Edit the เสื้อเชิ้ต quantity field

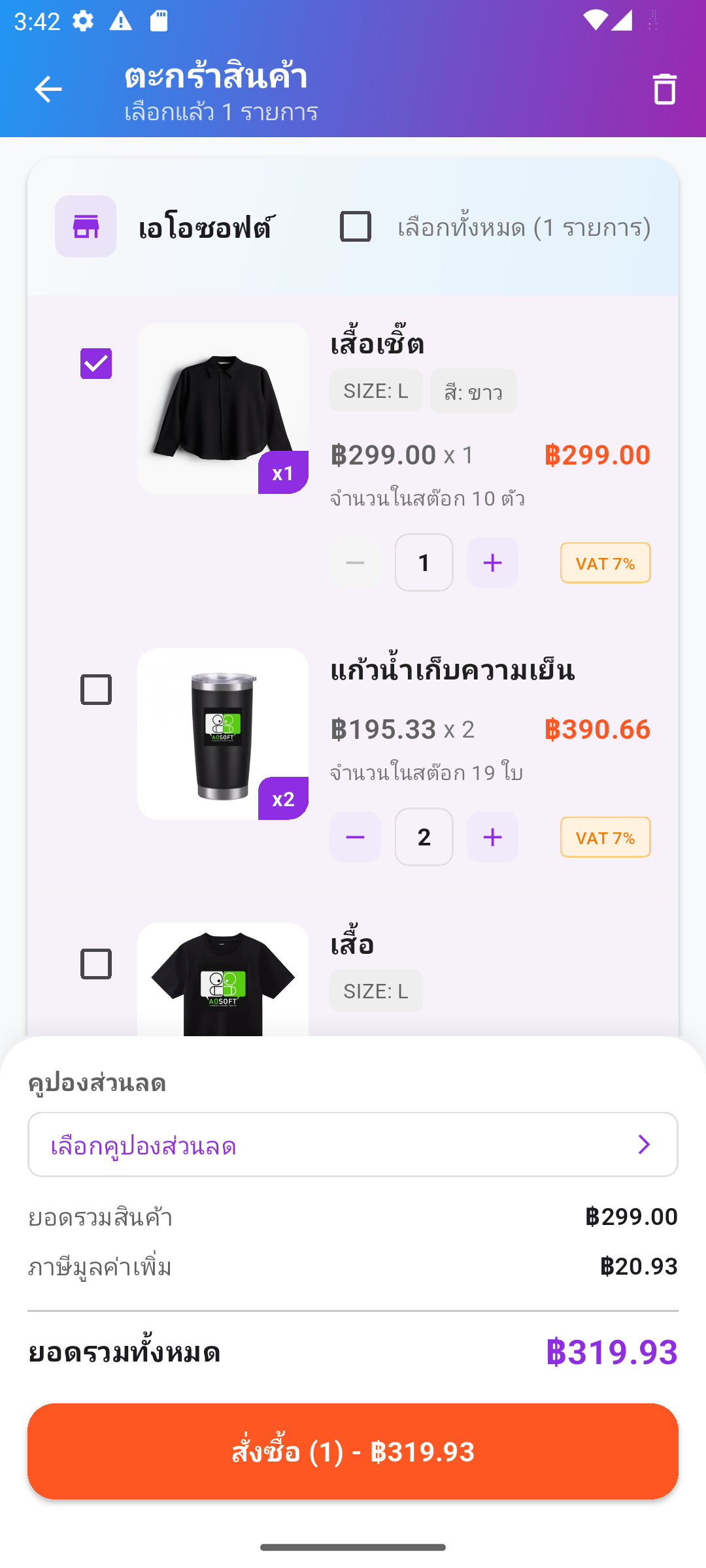pos(424,563)
